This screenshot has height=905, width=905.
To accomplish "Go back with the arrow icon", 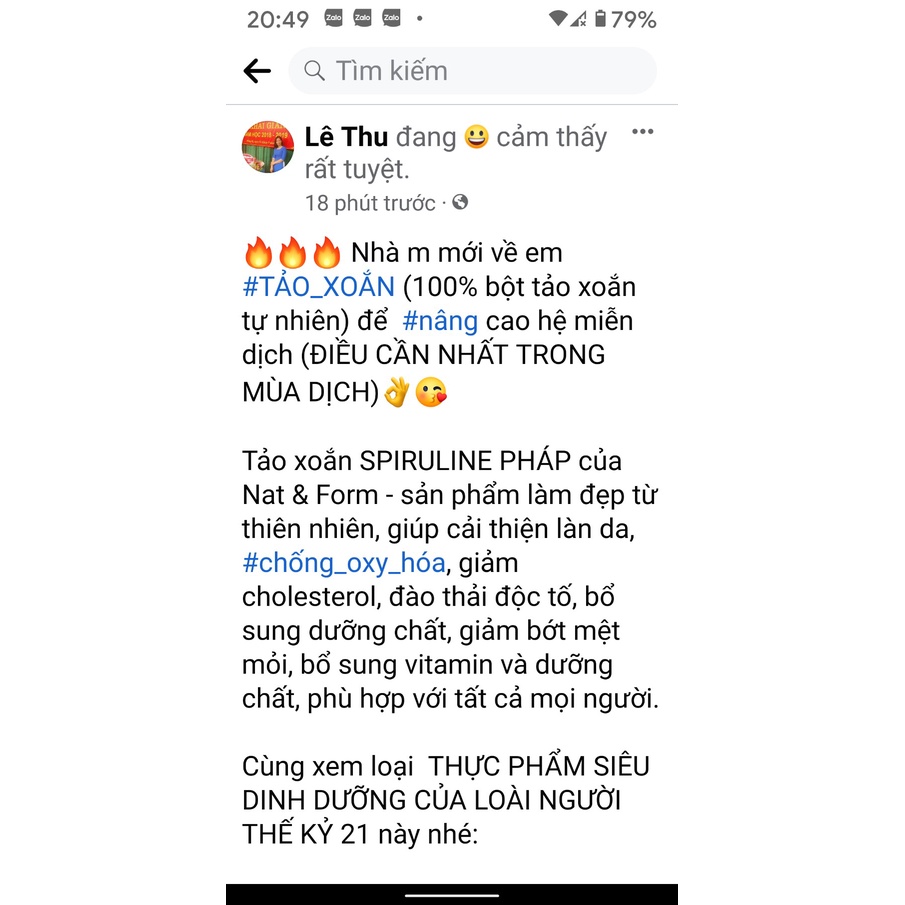I will click(257, 71).
